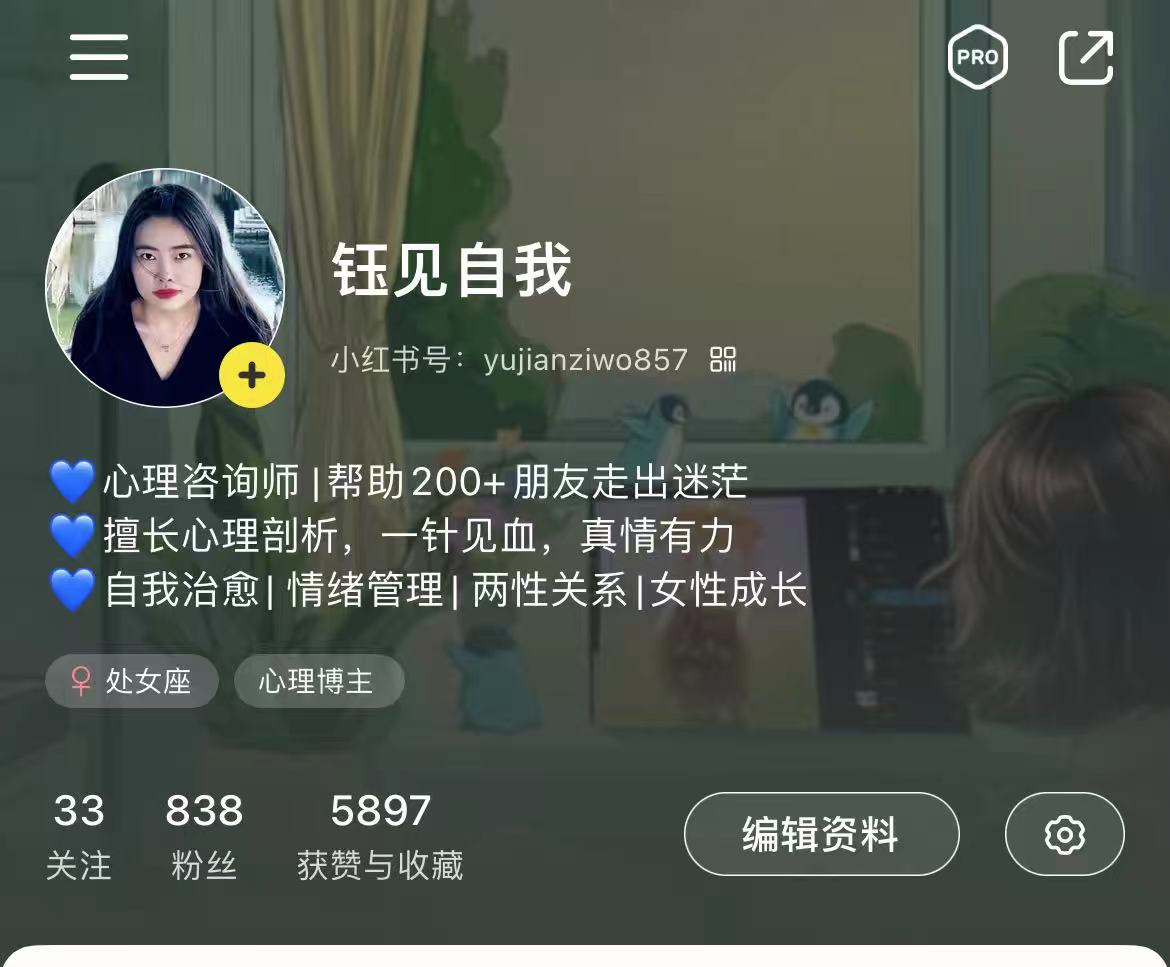Tap 编辑资料 to edit profile

click(821, 834)
